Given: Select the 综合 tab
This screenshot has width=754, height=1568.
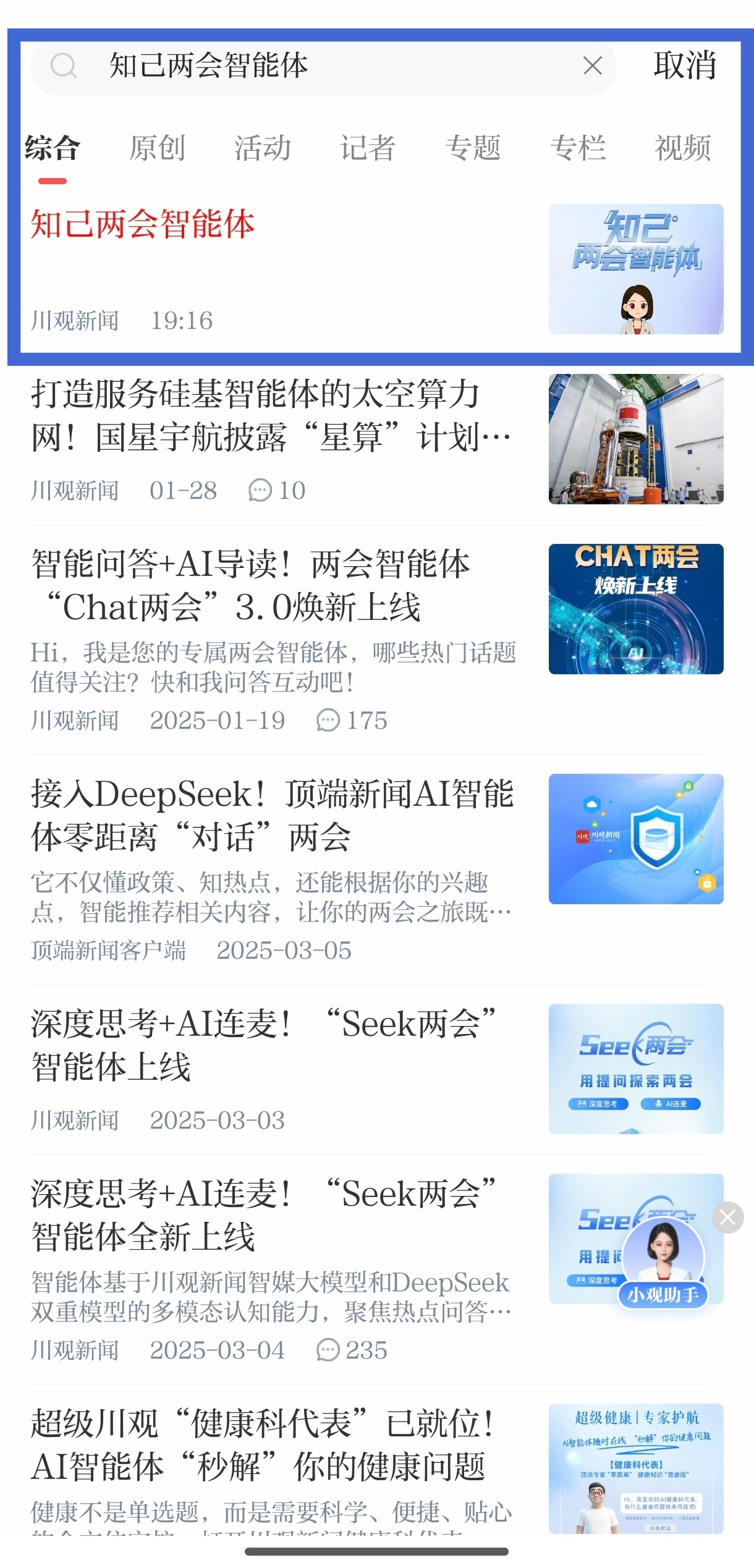Looking at the screenshot, I should [x=53, y=148].
